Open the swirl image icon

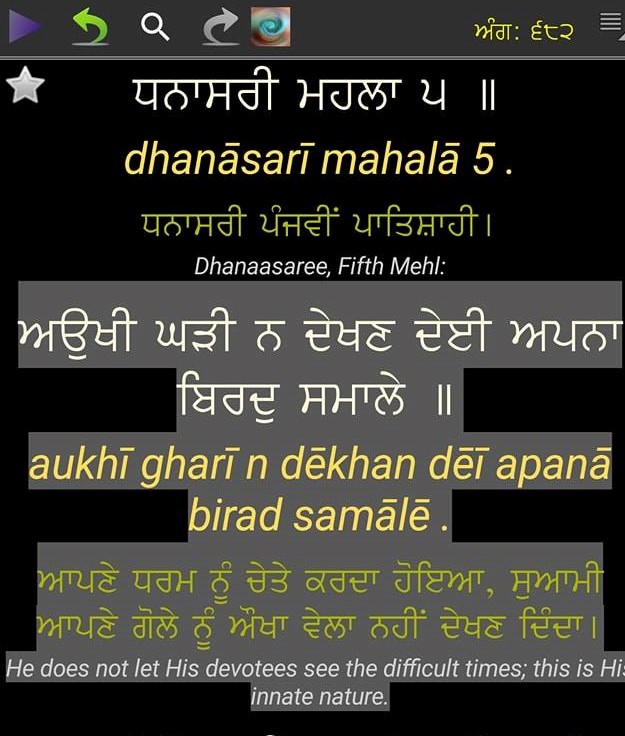click(270, 27)
